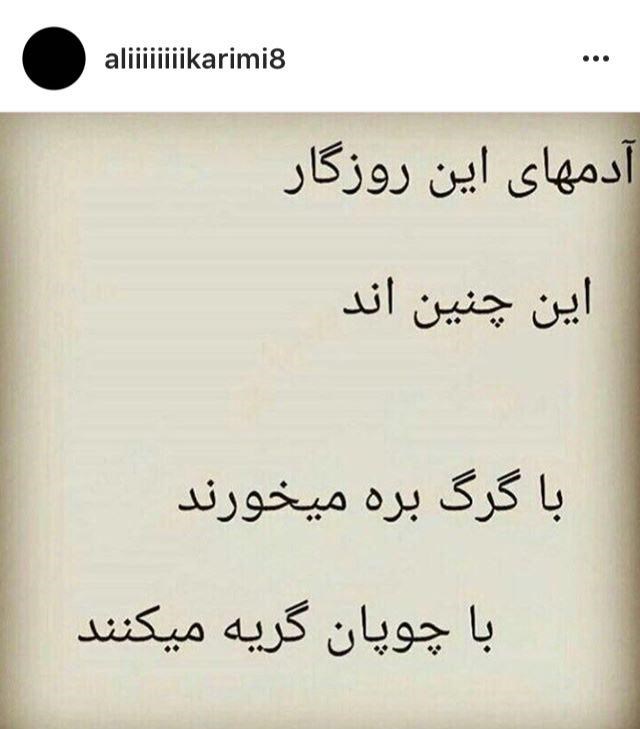Open the aliiiiiiiikarimi8 username link
640x729 pixels.
[x=195, y=58]
